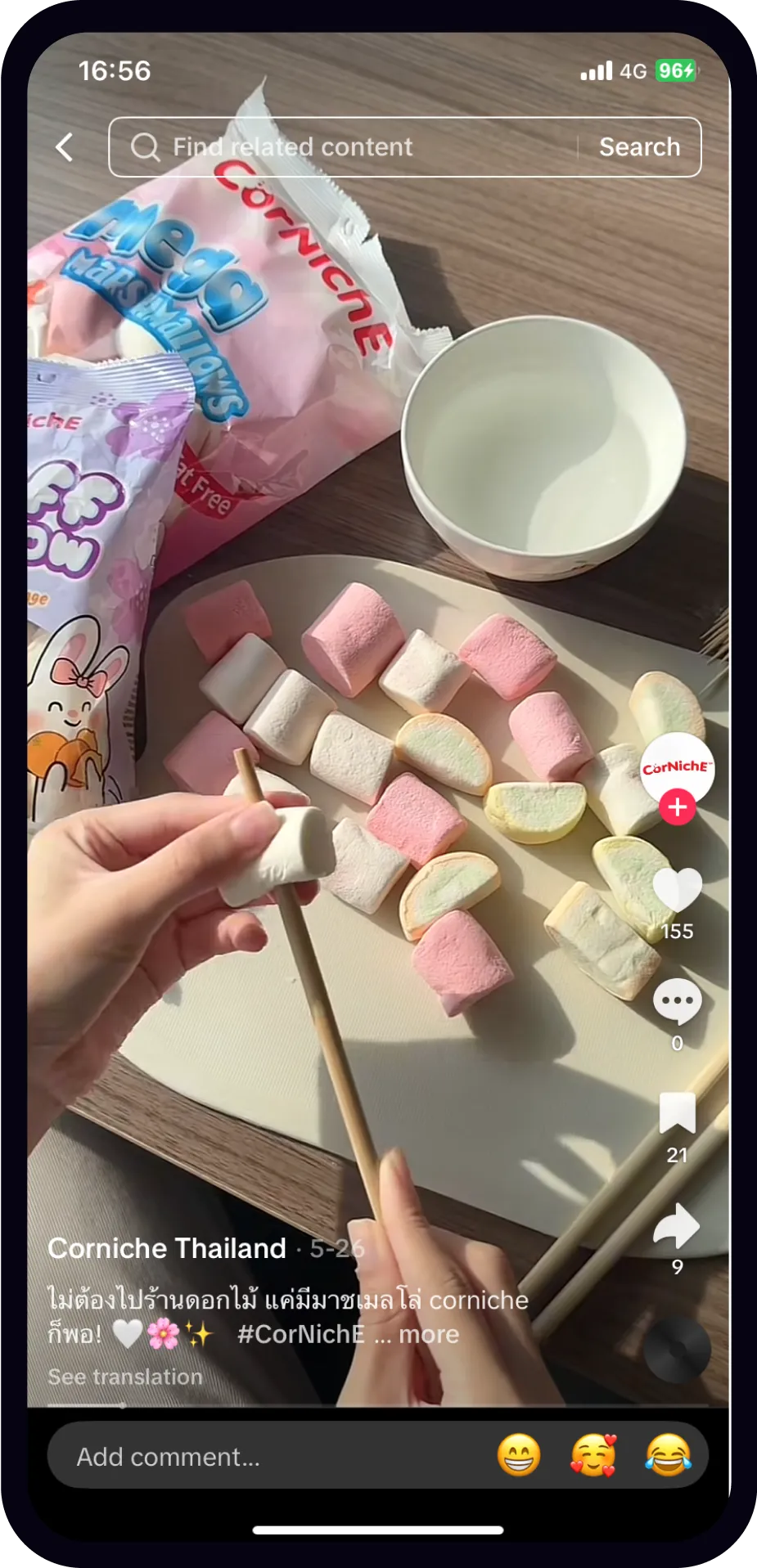Insert the tears of joy emoji
This screenshot has height=1568, width=757.
[668, 1456]
